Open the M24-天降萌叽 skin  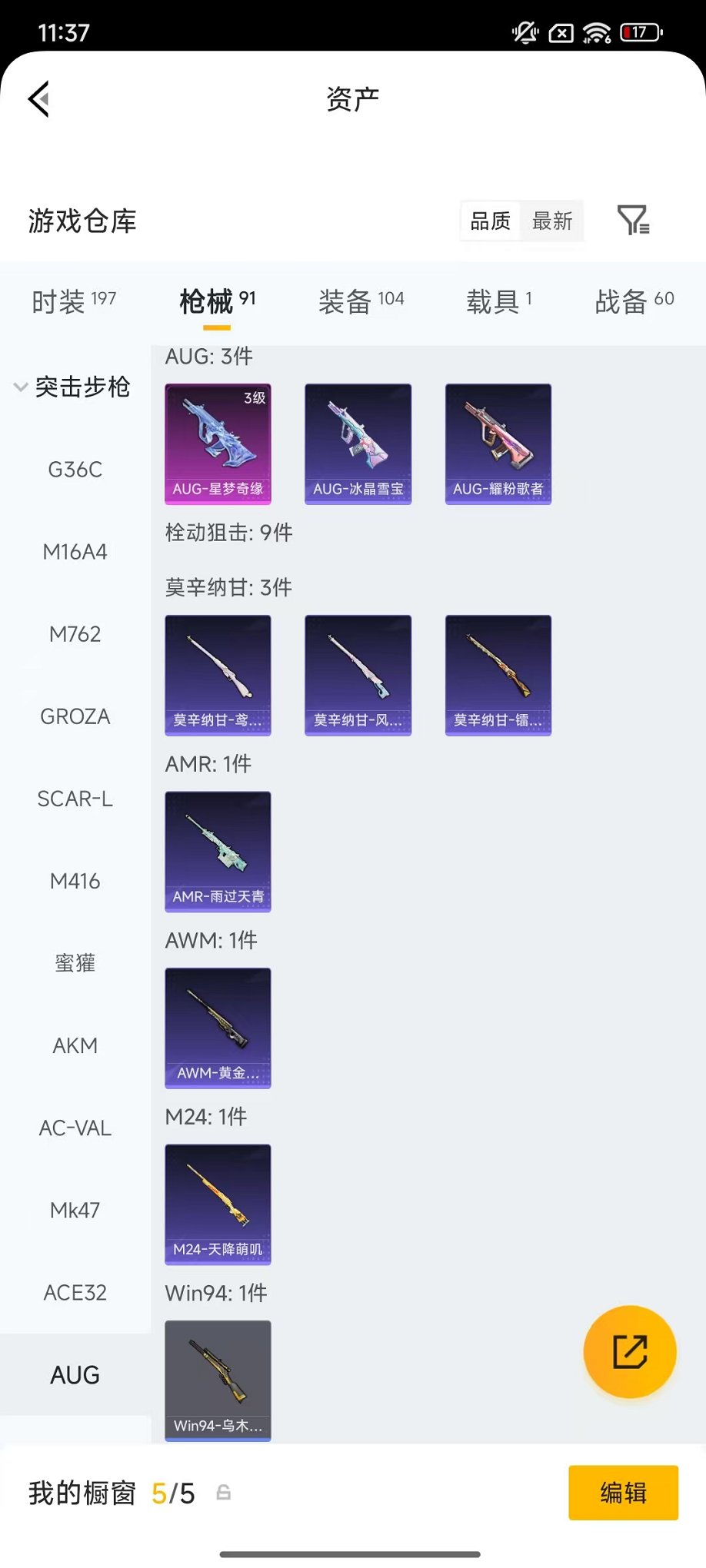pos(218,1204)
